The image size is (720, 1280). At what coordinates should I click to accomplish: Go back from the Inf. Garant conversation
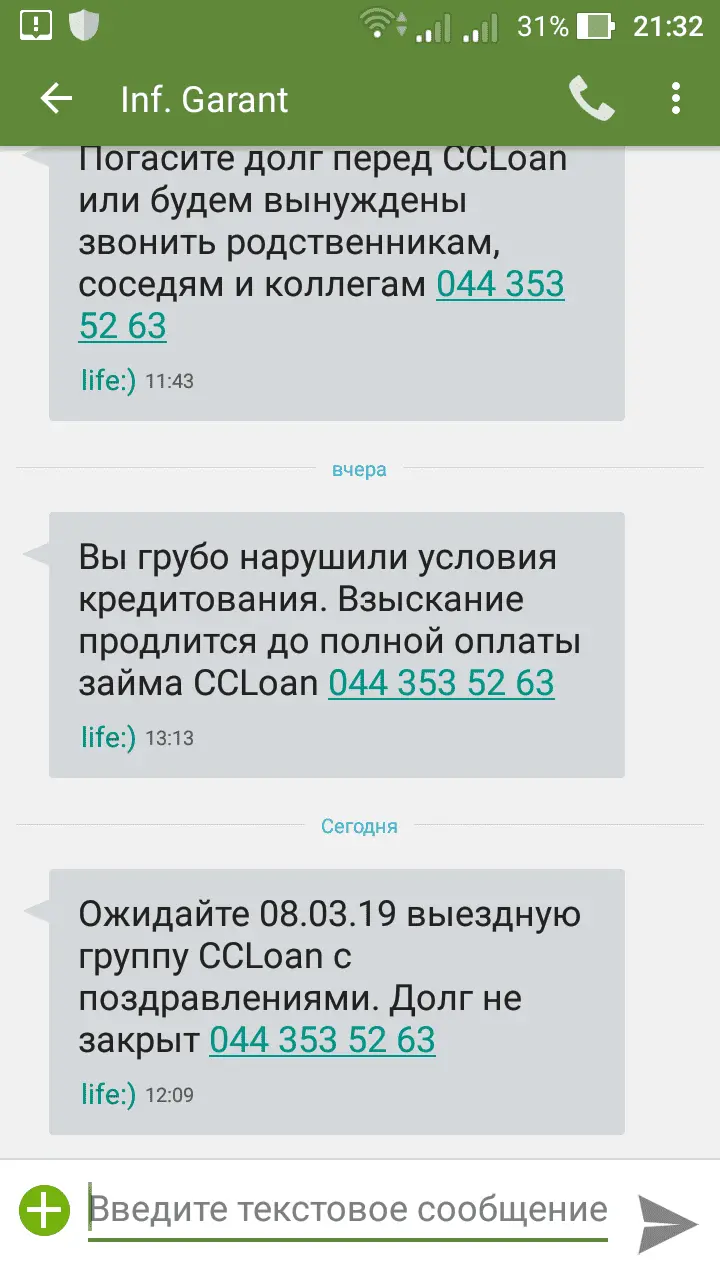point(55,98)
